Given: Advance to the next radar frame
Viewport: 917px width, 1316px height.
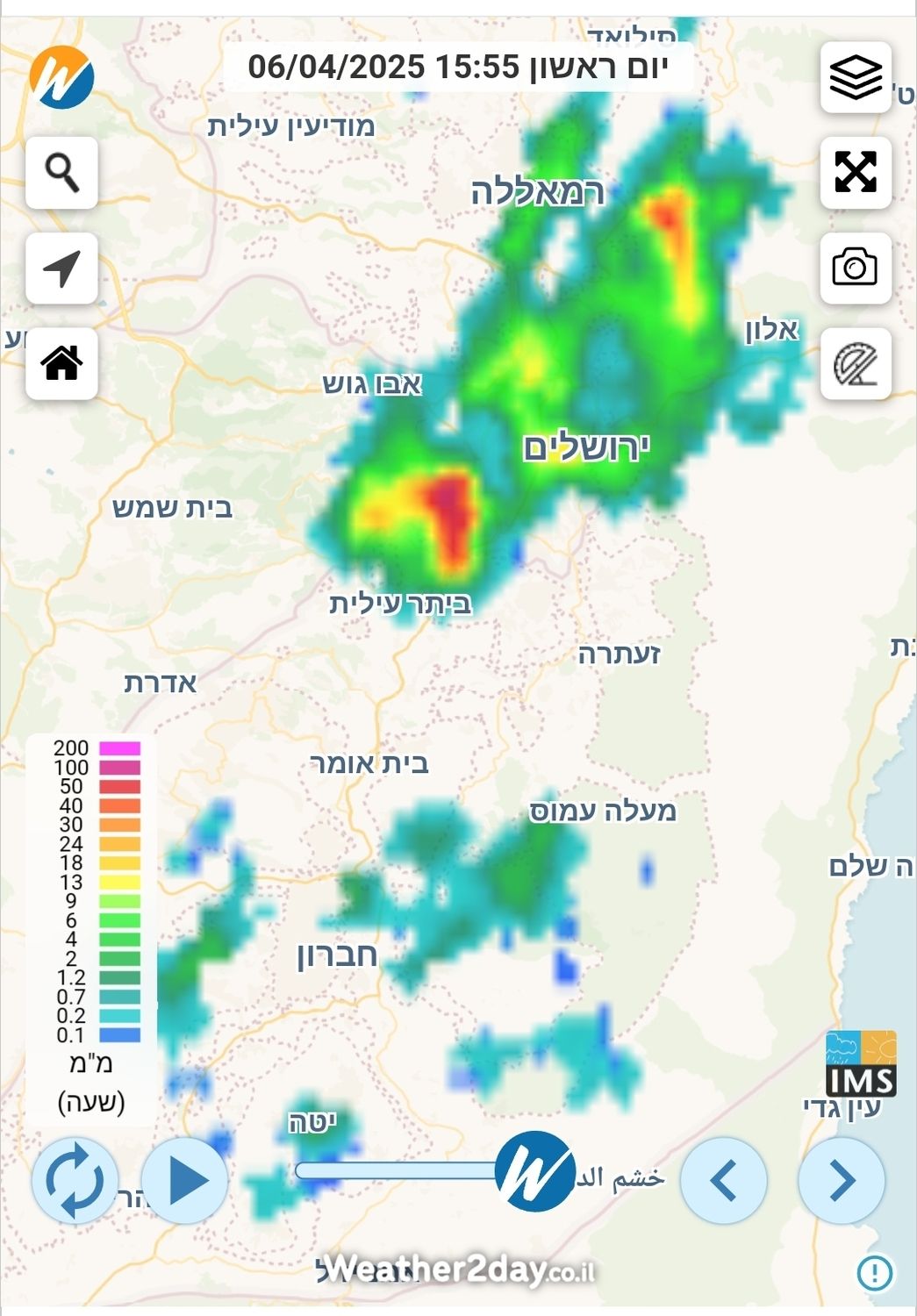Looking at the screenshot, I should coord(841,1181).
